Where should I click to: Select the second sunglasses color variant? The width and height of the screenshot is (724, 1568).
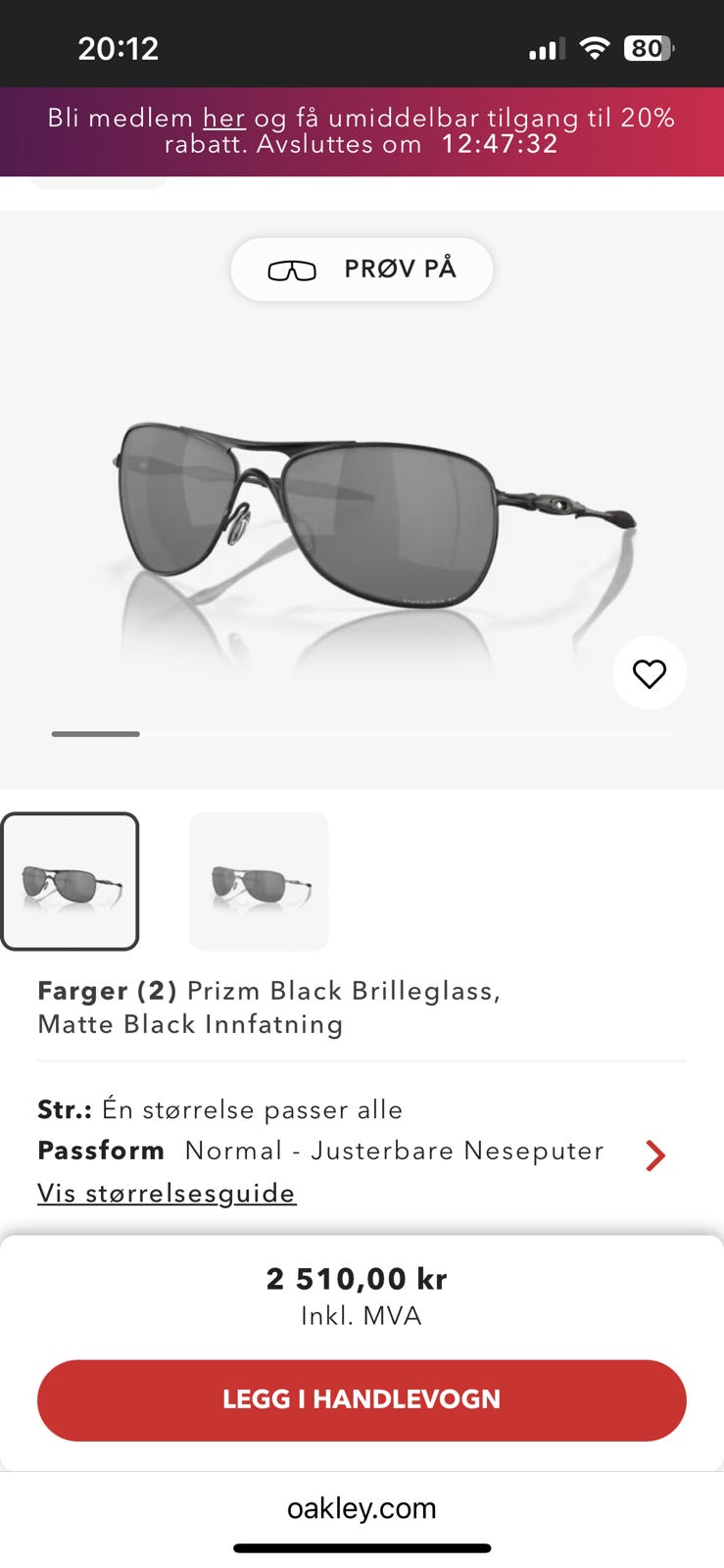pos(258,880)
